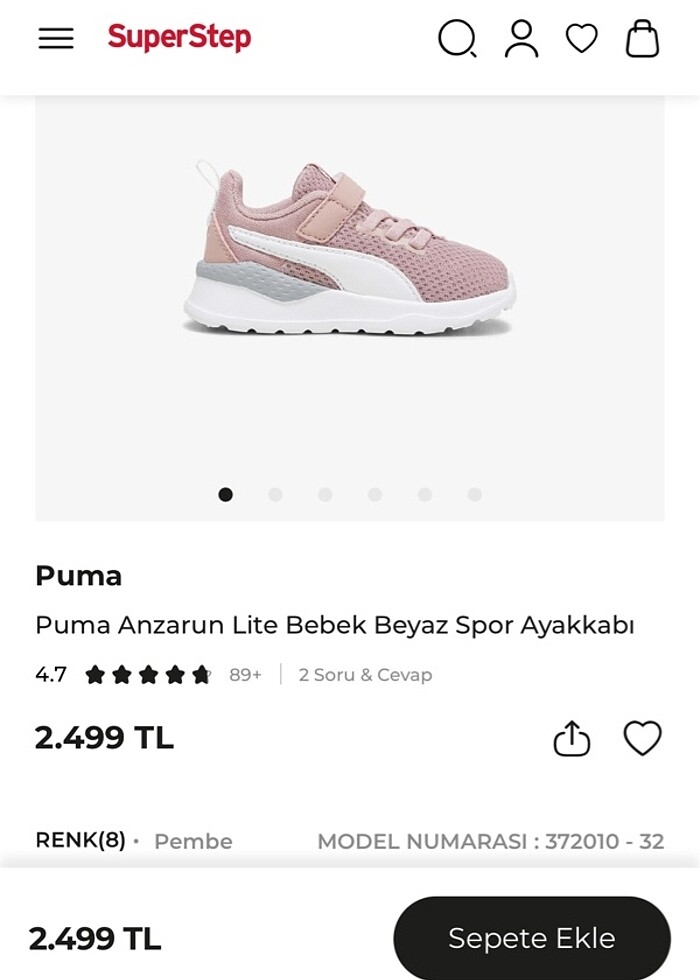The image size is (700, 980).
Task: View favorites list in header
Action: pyautogui.click(x=581, y=39)
